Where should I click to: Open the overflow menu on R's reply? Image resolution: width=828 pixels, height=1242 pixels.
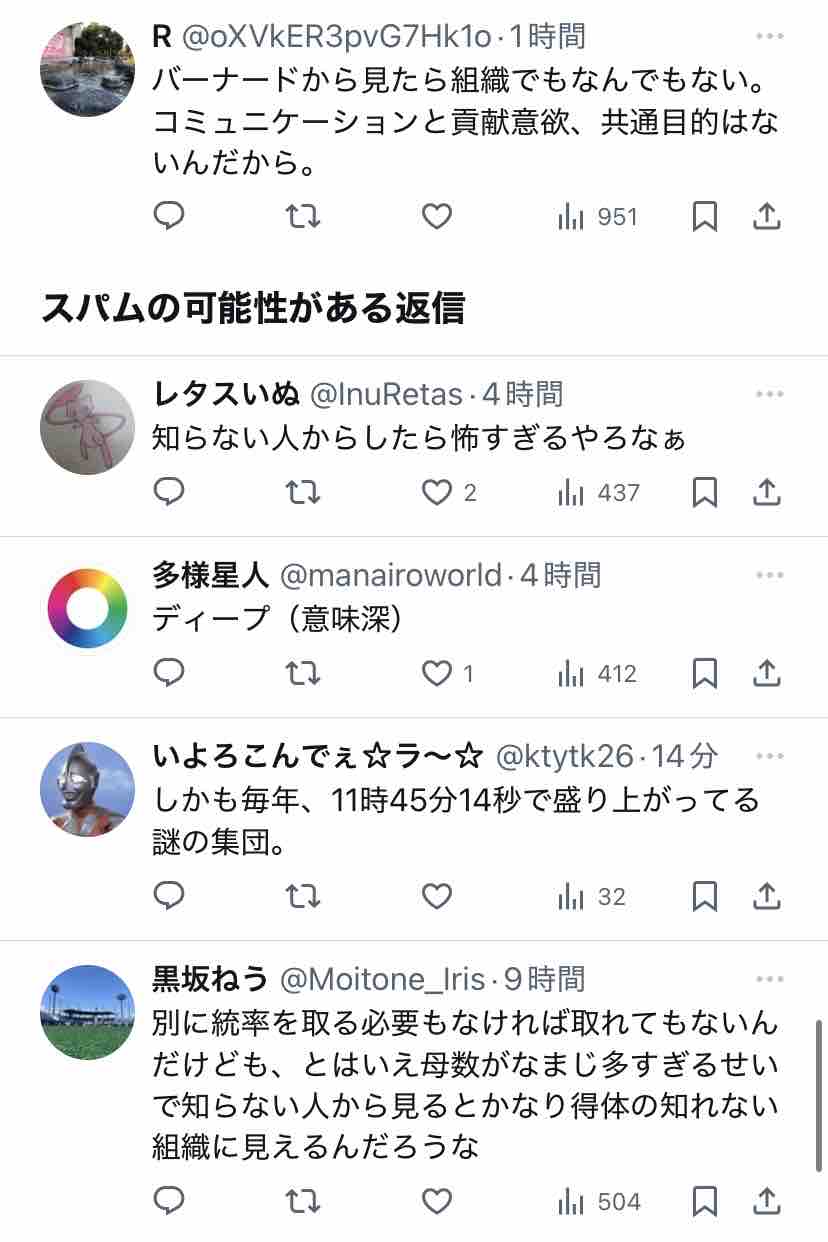pos(769,36)
